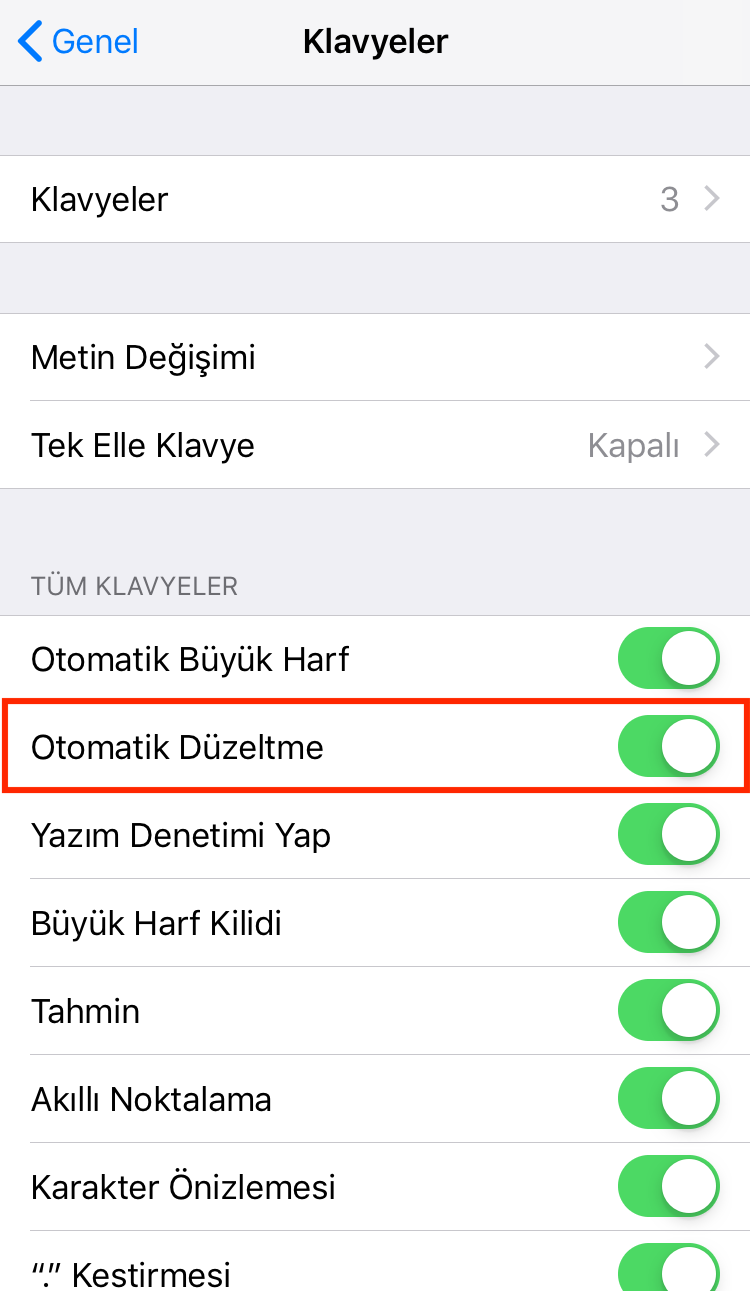750x1291 pixels.
Task: Open Metin Değişimi settings
Action: tap(375, 357)
